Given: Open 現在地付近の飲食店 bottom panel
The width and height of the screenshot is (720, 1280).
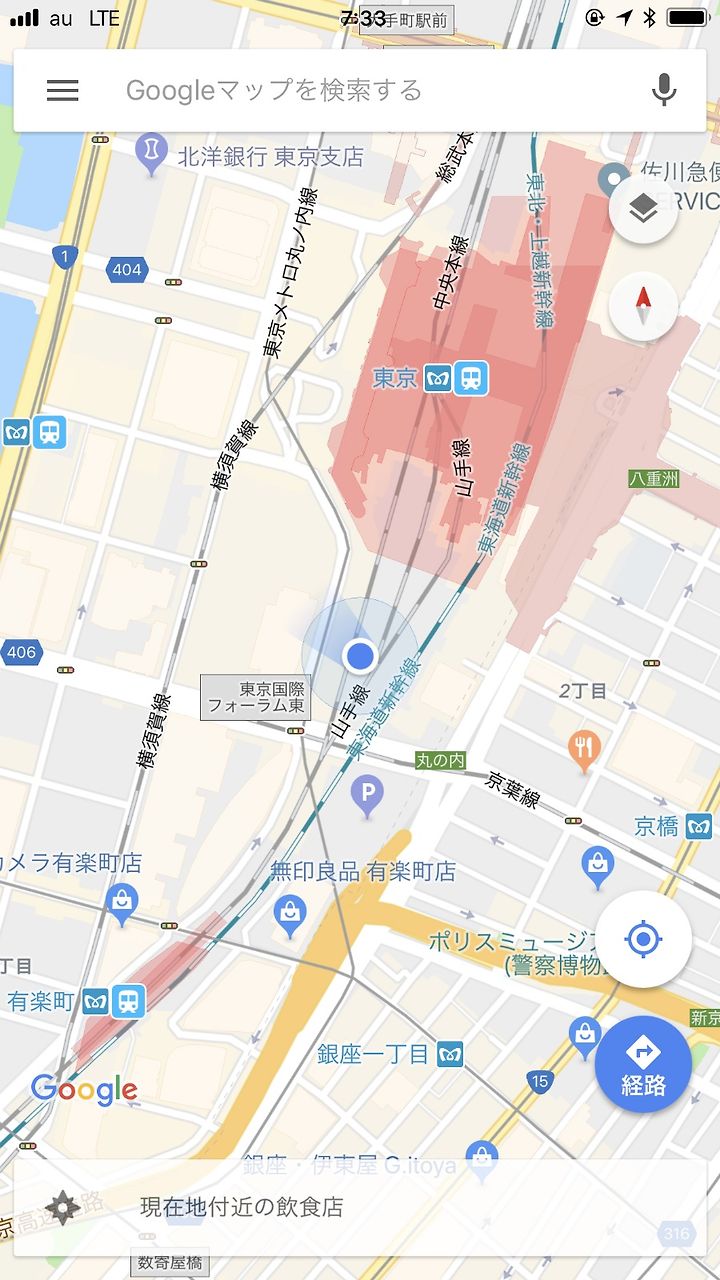Looking at the screenshot, I should [360, 1207].
